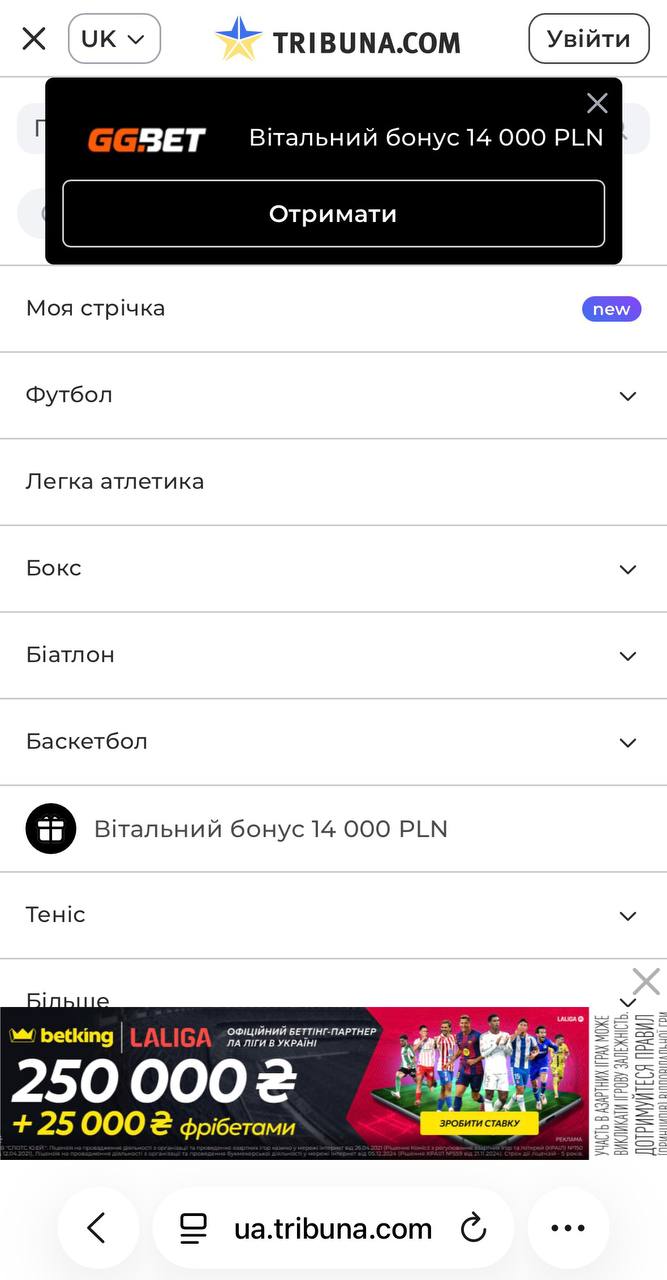Expand the Теніс section
667x1280 pixels.
[333, 915]
